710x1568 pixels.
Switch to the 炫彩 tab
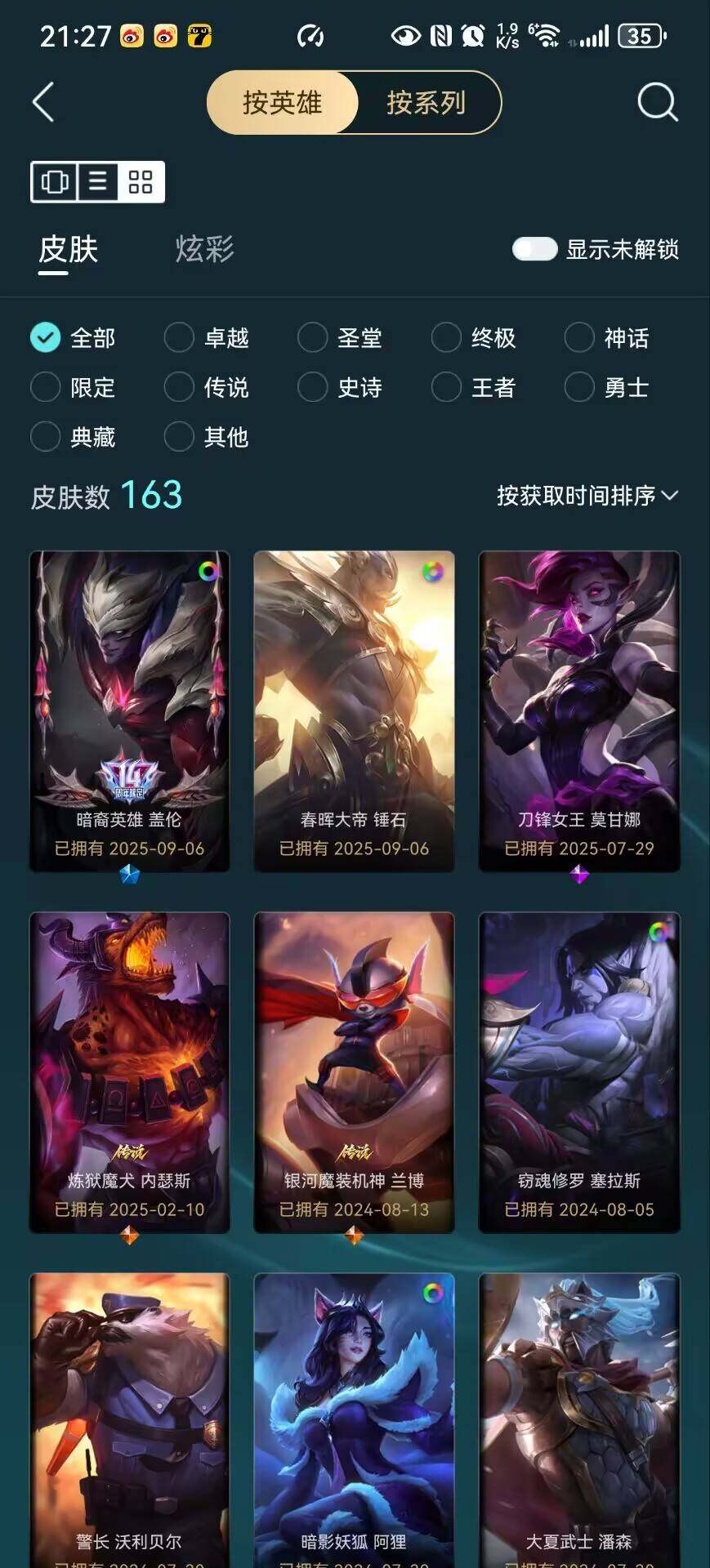coord(204,249)
